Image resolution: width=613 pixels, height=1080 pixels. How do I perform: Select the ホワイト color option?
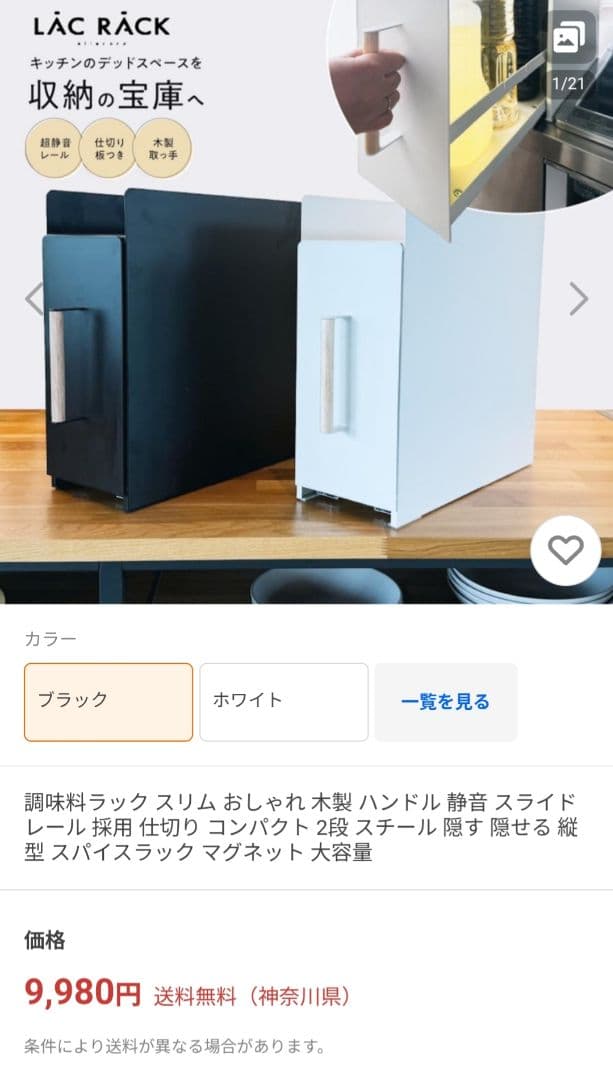pyautogui.click(x=283, y=701)
